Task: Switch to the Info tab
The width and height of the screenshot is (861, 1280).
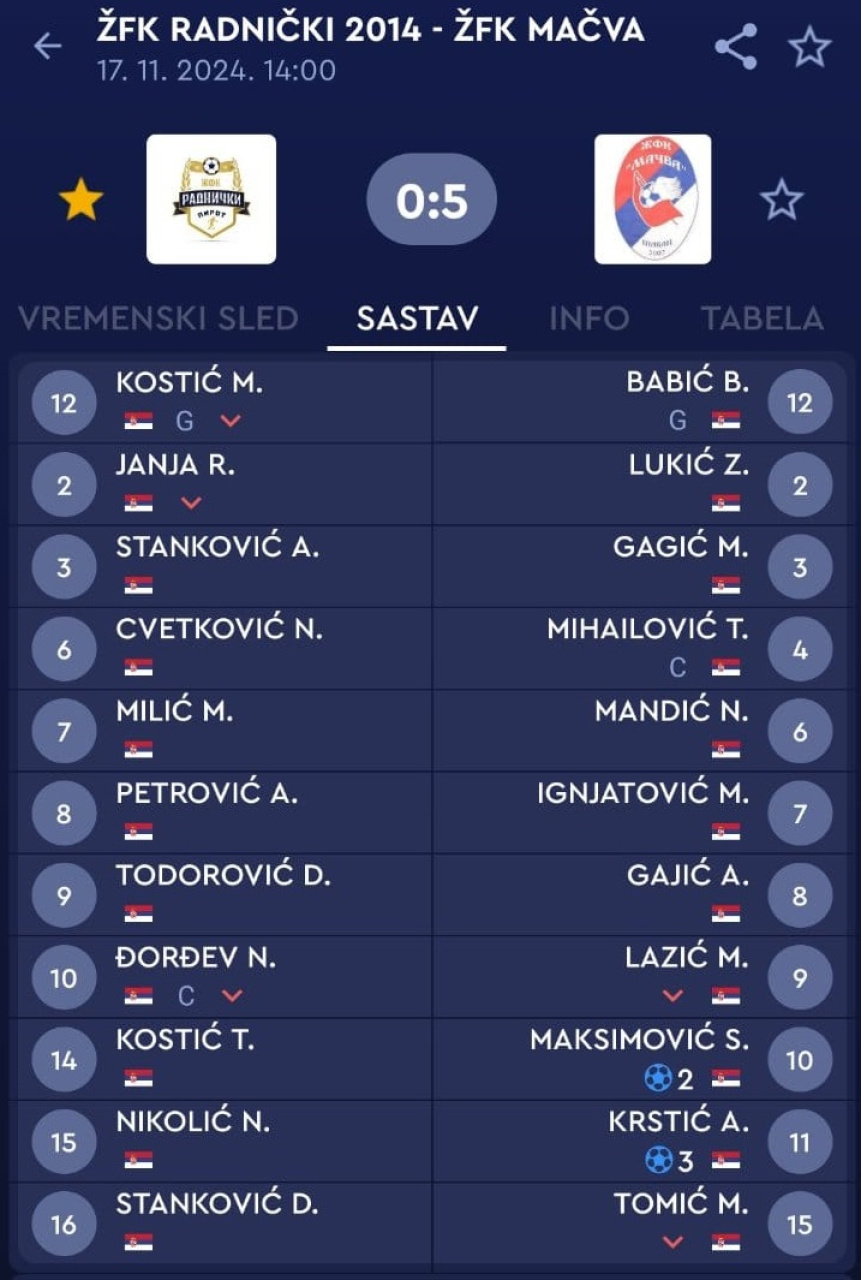Action: [x=589, y=318]
